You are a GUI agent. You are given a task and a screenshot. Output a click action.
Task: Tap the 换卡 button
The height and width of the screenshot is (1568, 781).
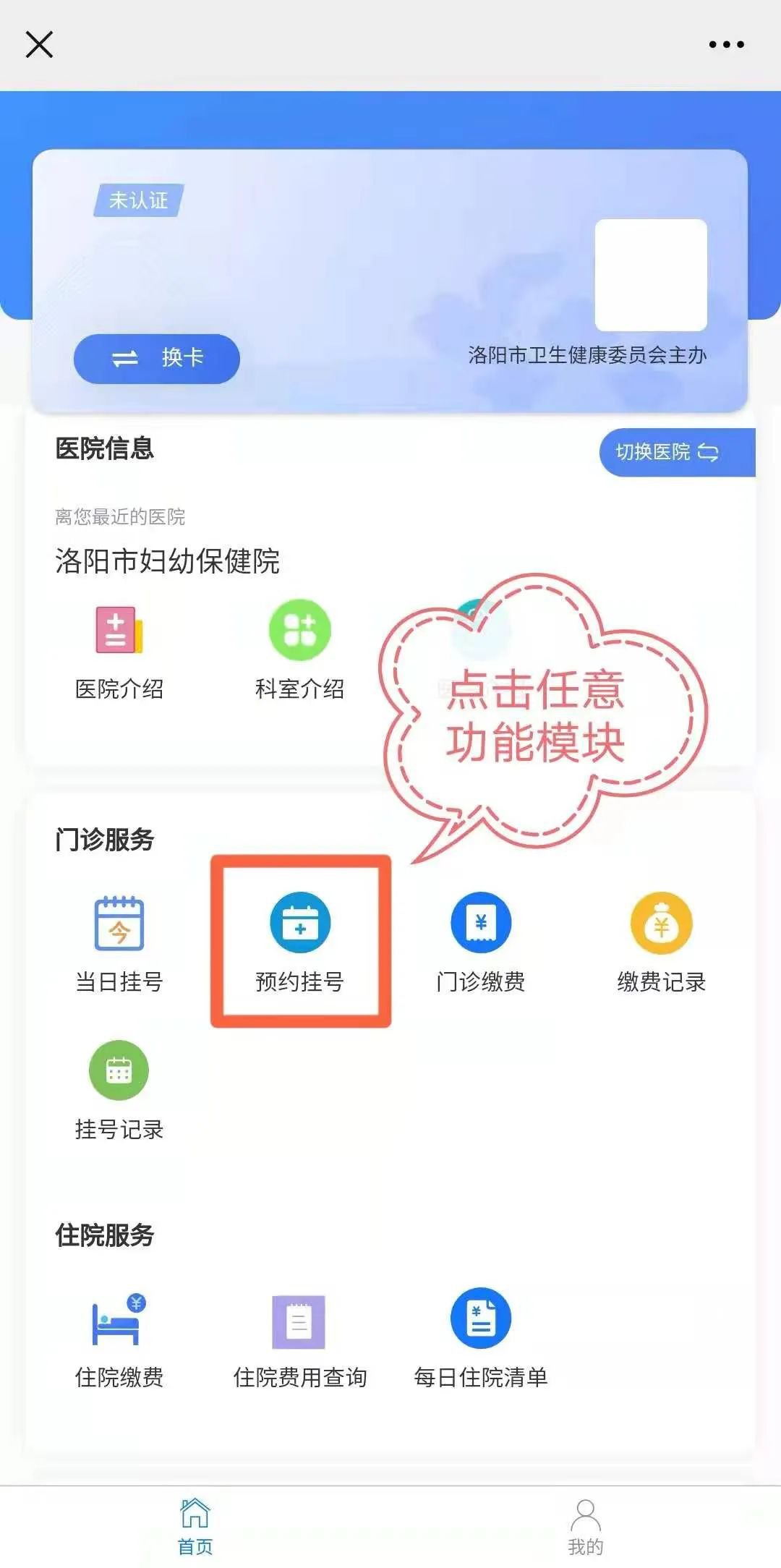(157, 359)
